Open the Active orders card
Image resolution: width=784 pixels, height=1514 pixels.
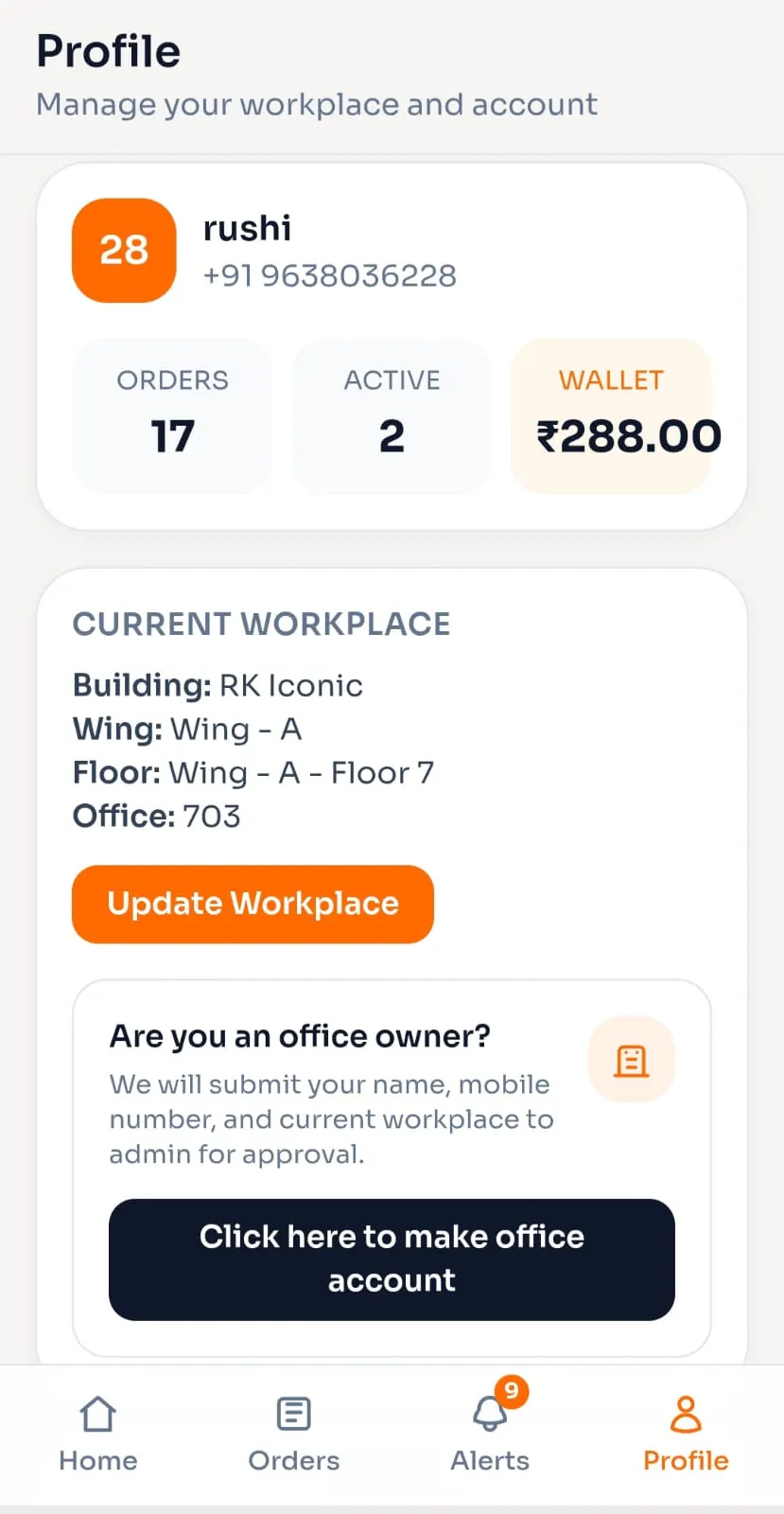392,416
